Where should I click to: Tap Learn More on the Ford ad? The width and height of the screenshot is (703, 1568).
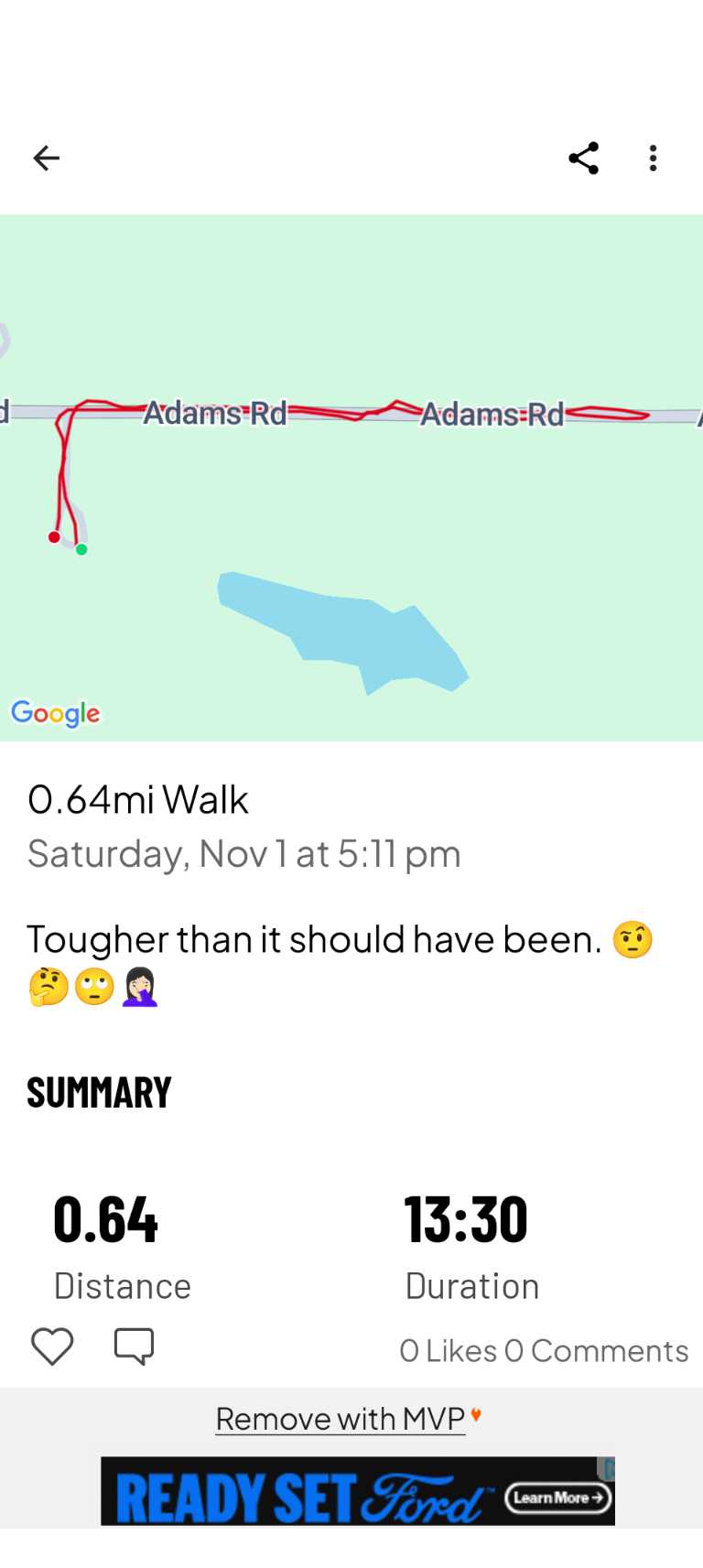click(557, 1498)
